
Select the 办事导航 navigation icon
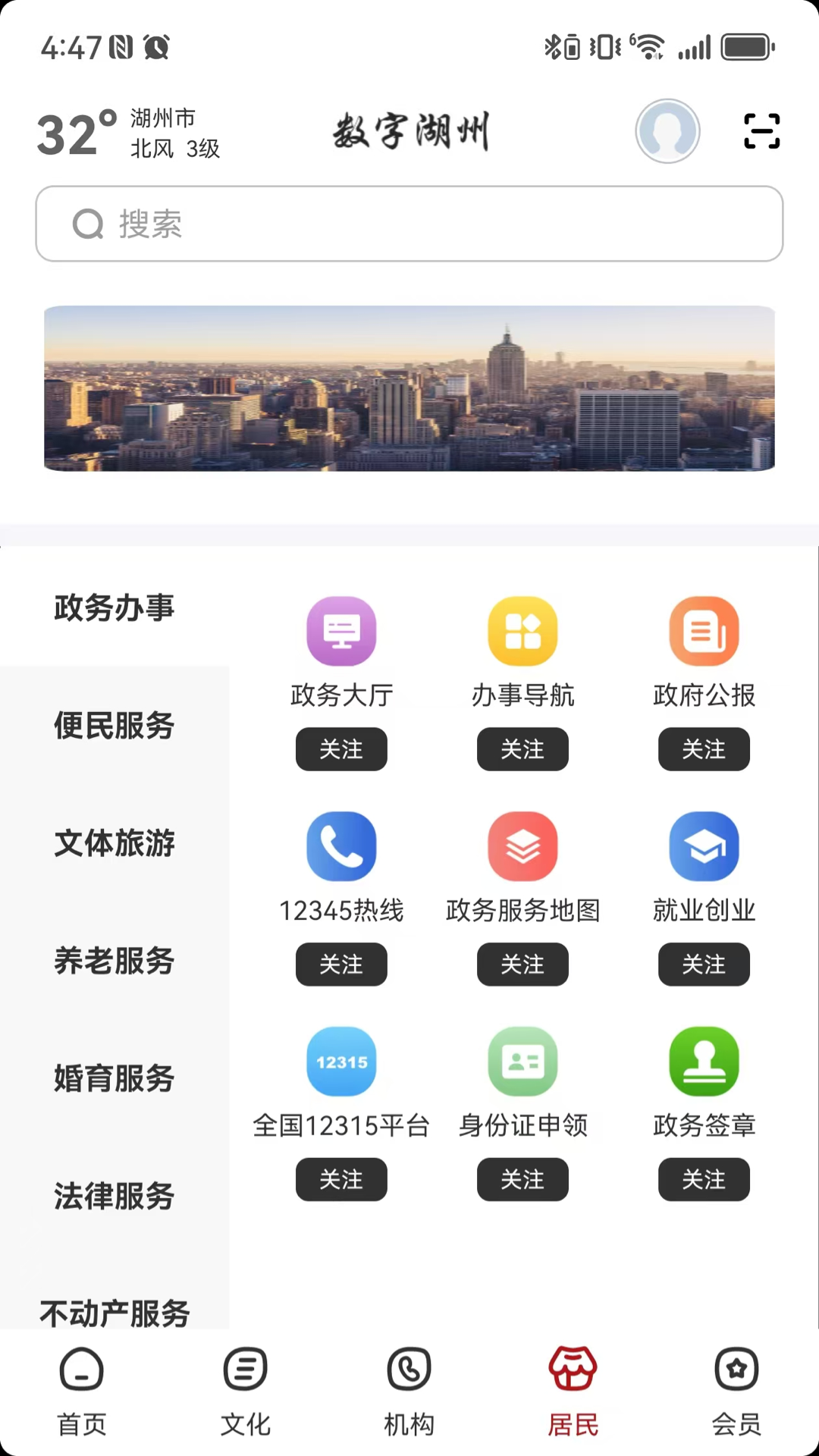[x=522, y=630]
